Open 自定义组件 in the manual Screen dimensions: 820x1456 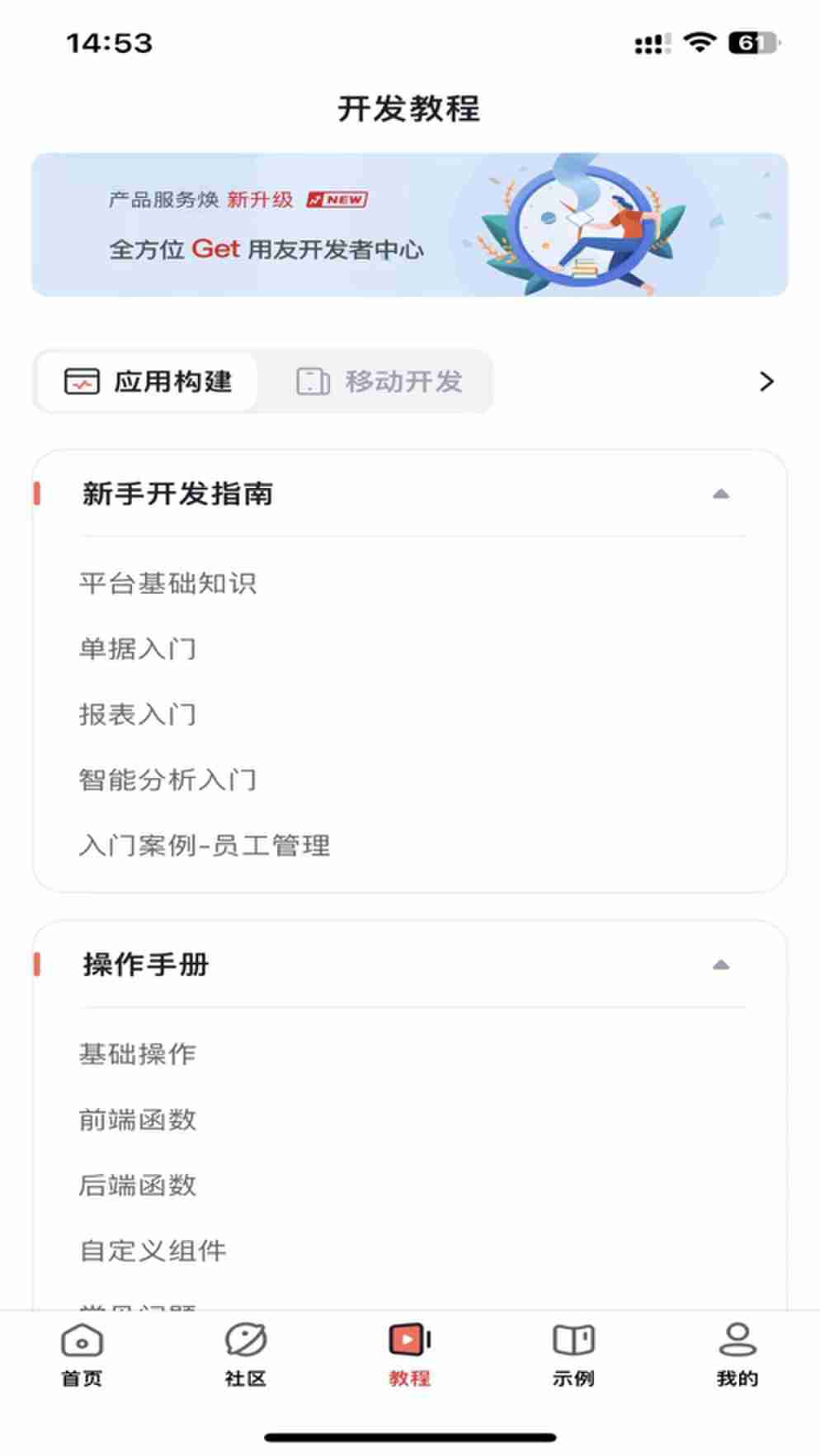tap(153, 1251)
